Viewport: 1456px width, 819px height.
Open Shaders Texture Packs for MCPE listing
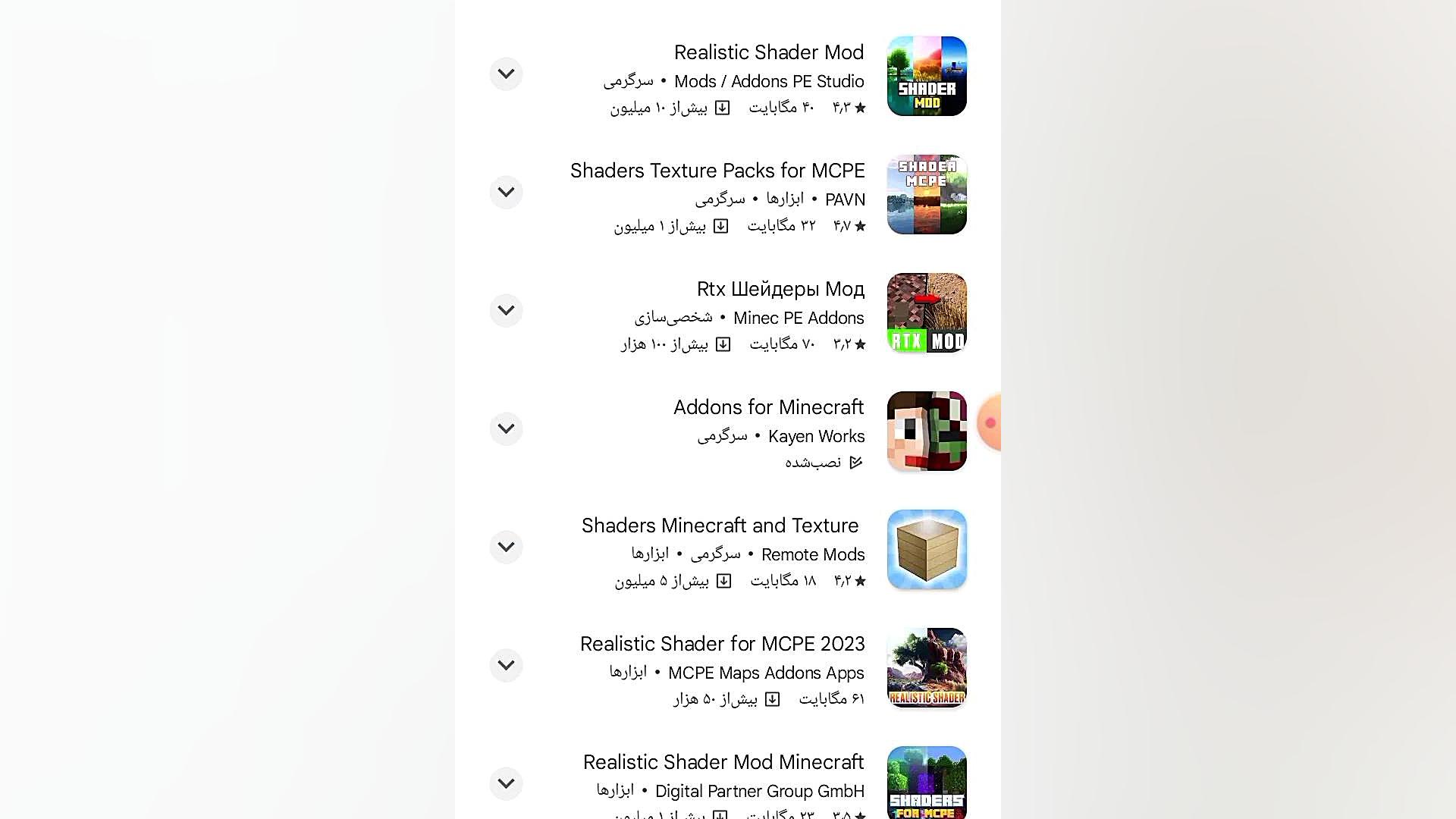click(x=717, y=171)
